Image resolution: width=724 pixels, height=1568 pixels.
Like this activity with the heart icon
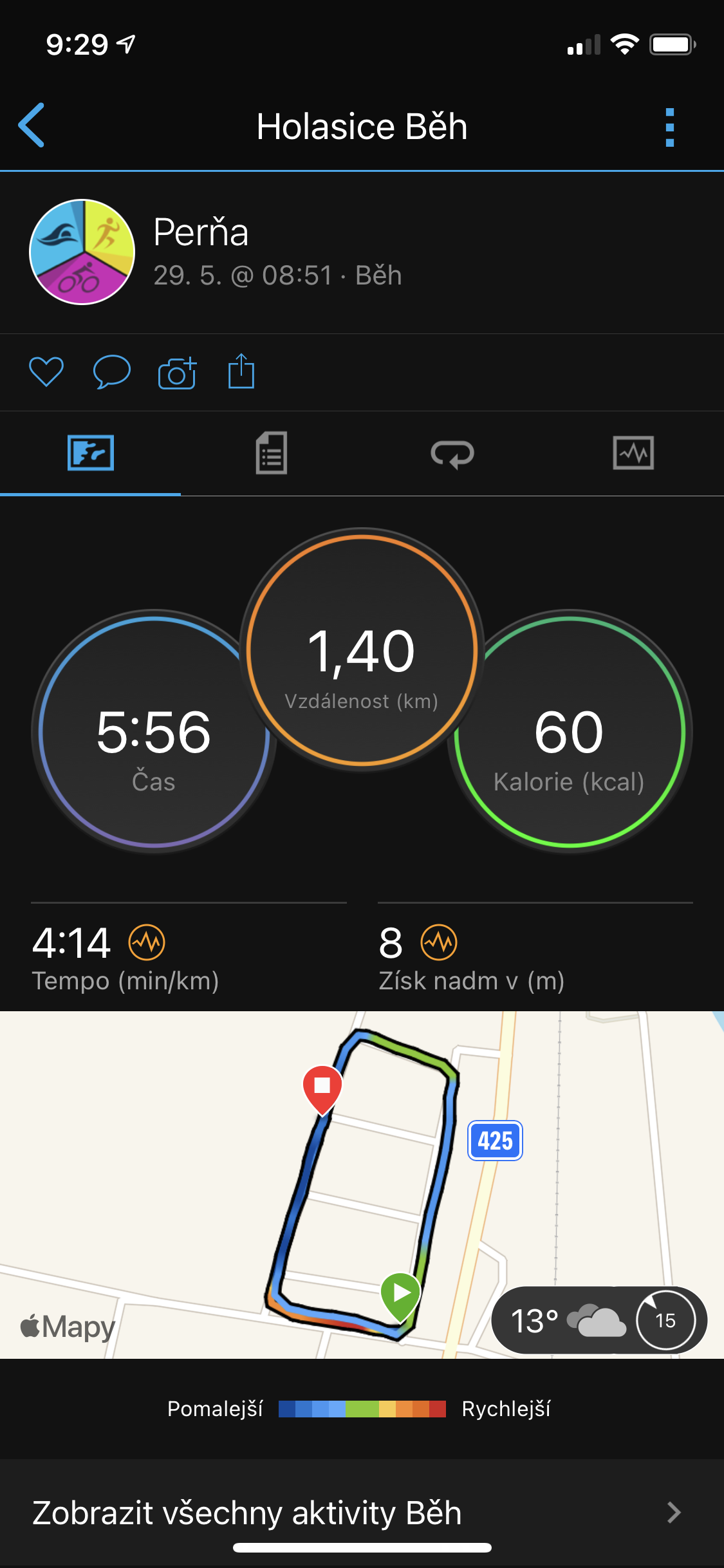pos(46,372)
